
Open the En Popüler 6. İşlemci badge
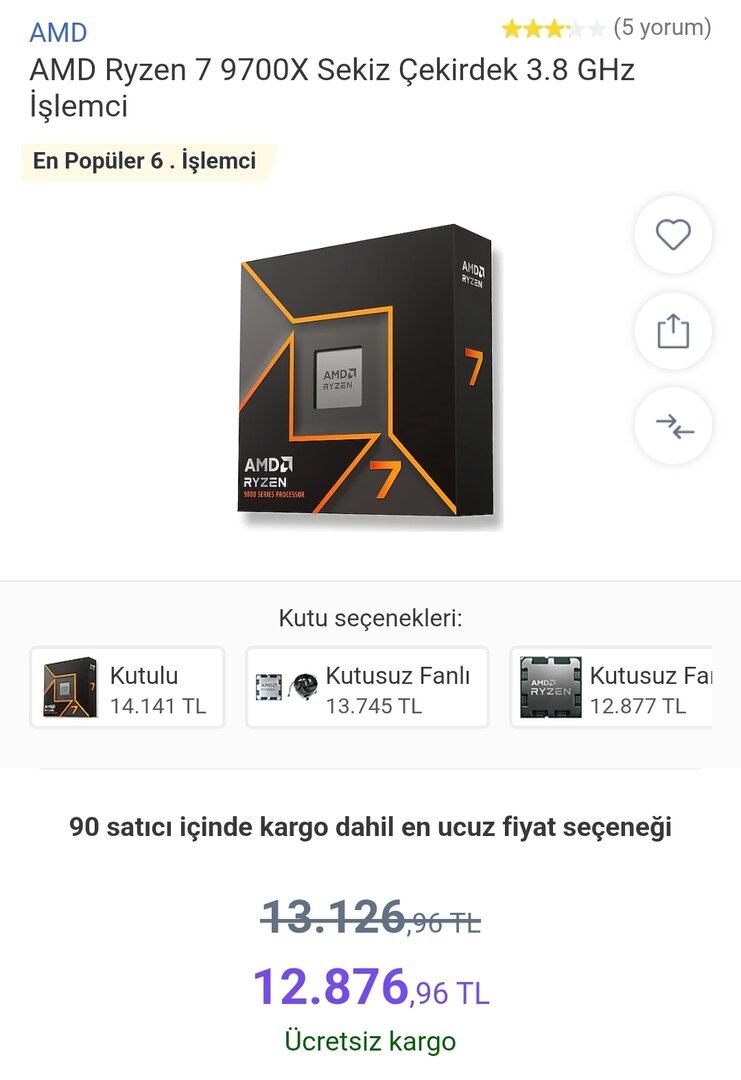point(145,161)
